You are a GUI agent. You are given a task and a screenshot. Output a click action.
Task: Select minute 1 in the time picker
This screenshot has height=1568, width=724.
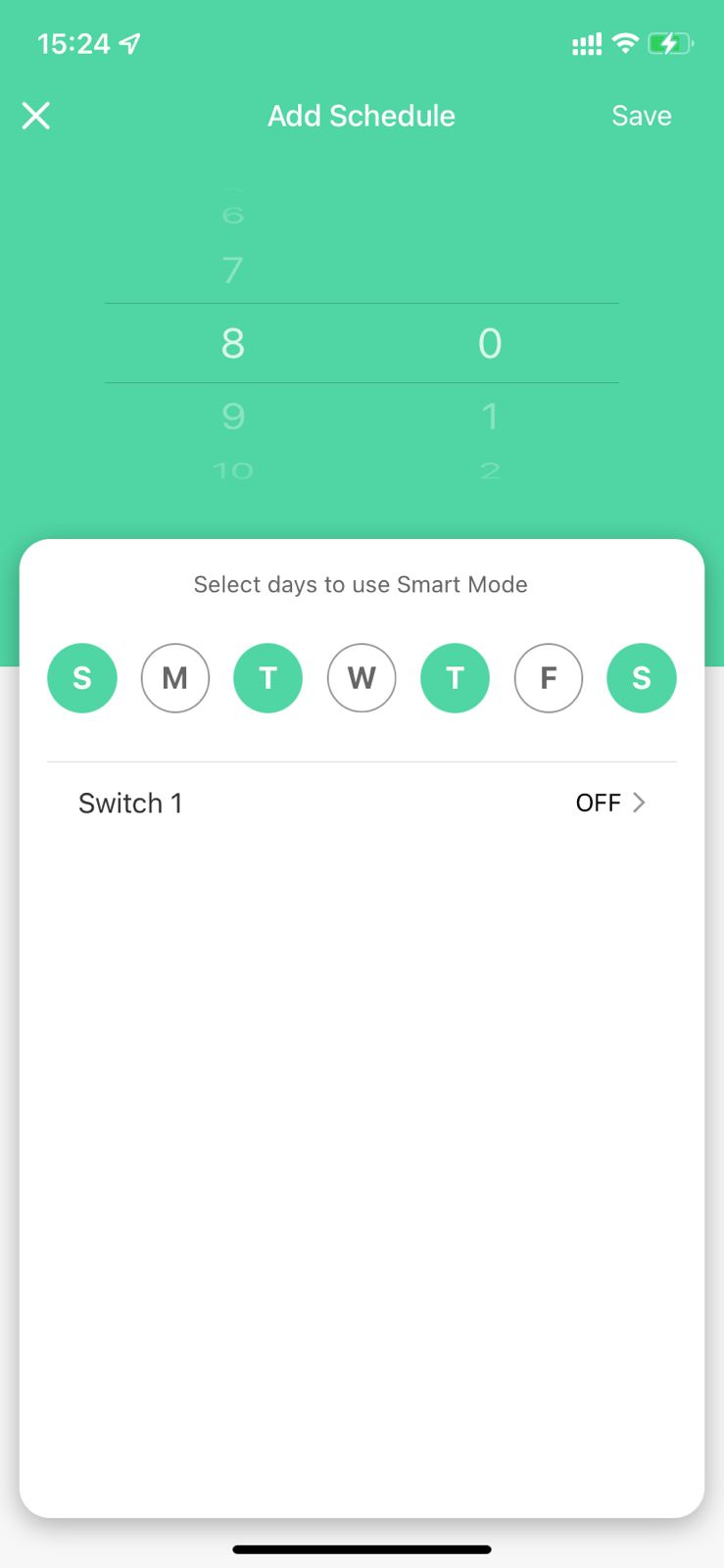(490, 416)
